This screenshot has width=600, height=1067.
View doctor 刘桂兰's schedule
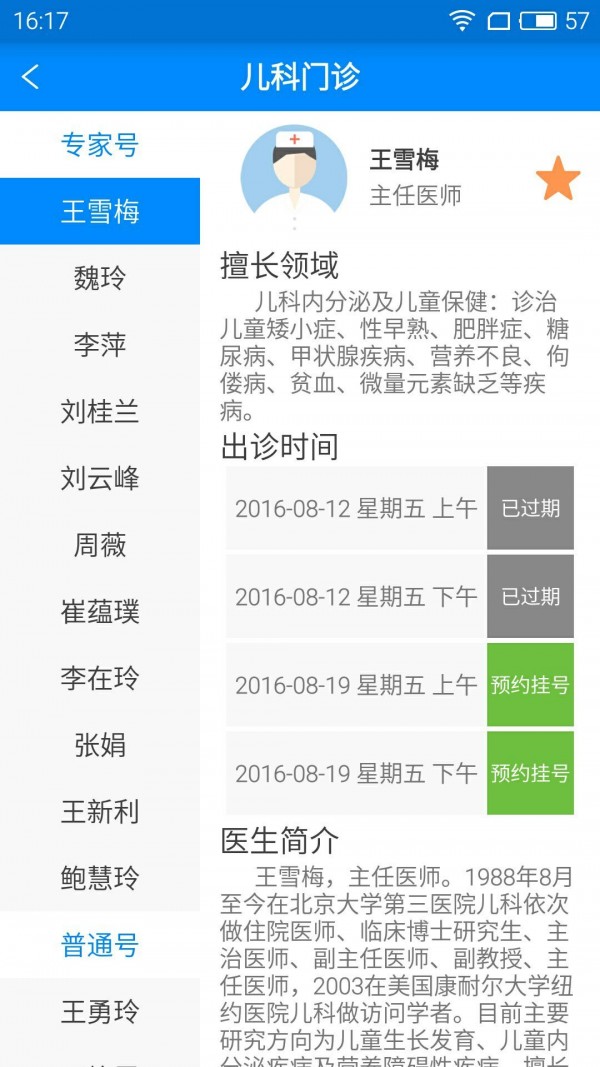point(100,411)
